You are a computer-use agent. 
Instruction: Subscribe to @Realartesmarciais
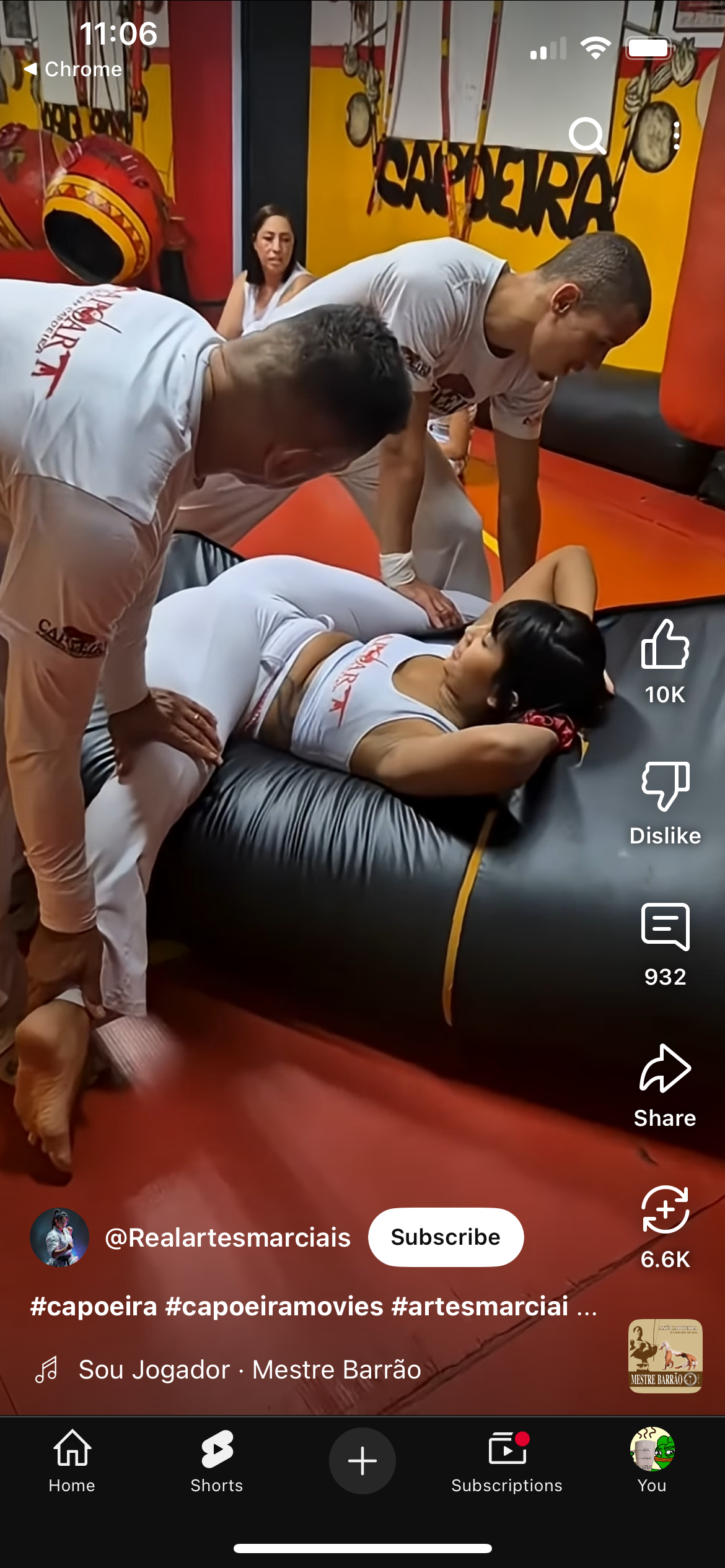pyautogui.click(x=446, y=1237)
